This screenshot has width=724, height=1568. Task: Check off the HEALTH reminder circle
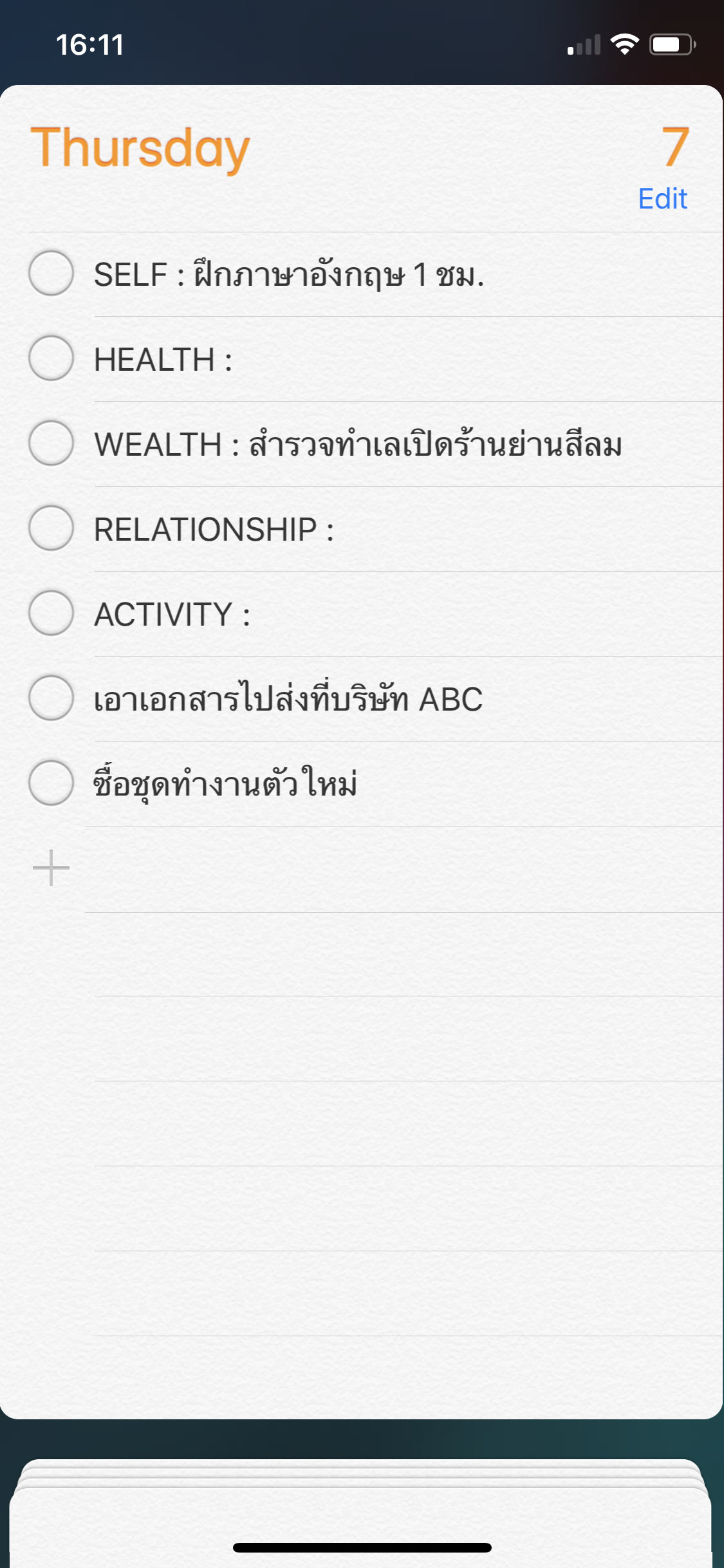click(51, 358)
